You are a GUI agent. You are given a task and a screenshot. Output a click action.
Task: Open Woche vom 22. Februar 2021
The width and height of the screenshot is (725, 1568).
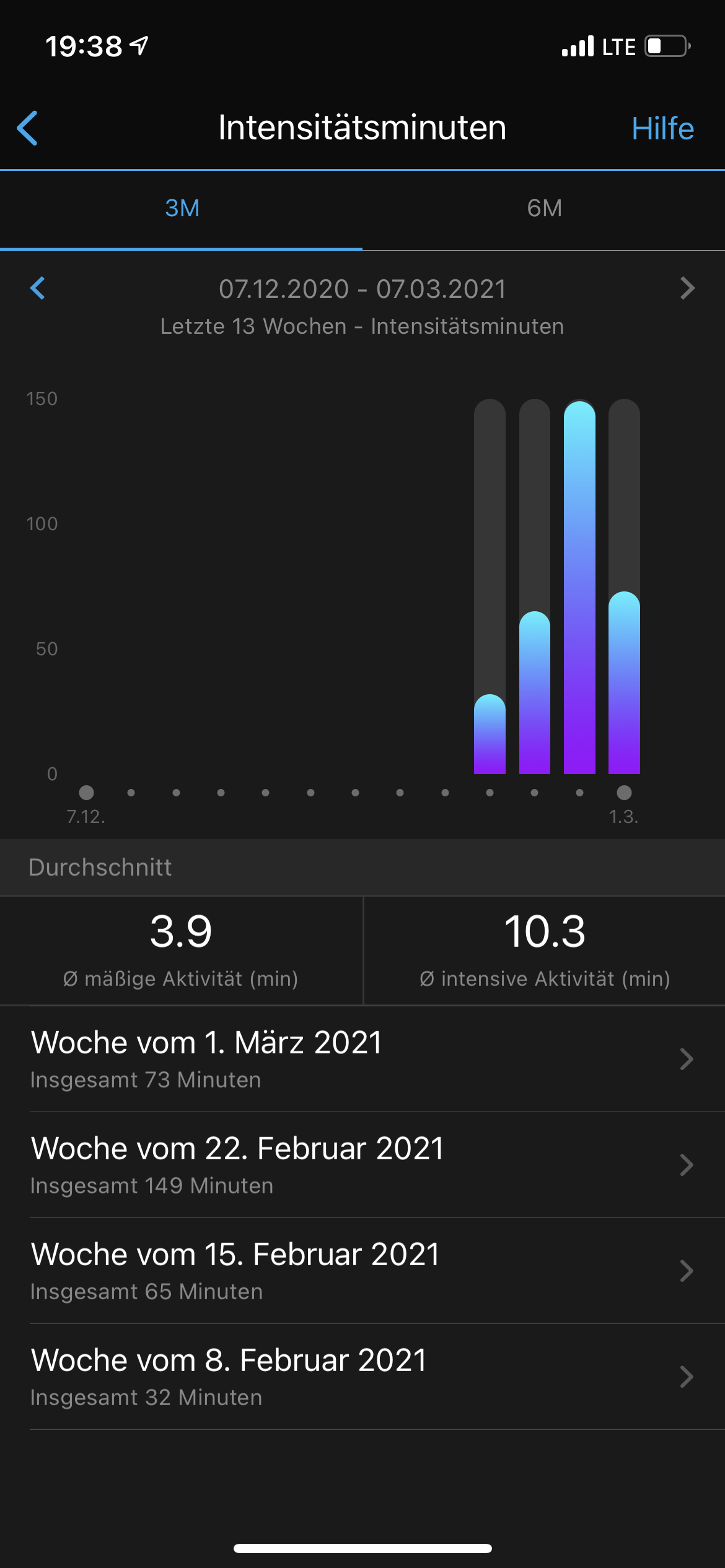[x=362, y=1165]
